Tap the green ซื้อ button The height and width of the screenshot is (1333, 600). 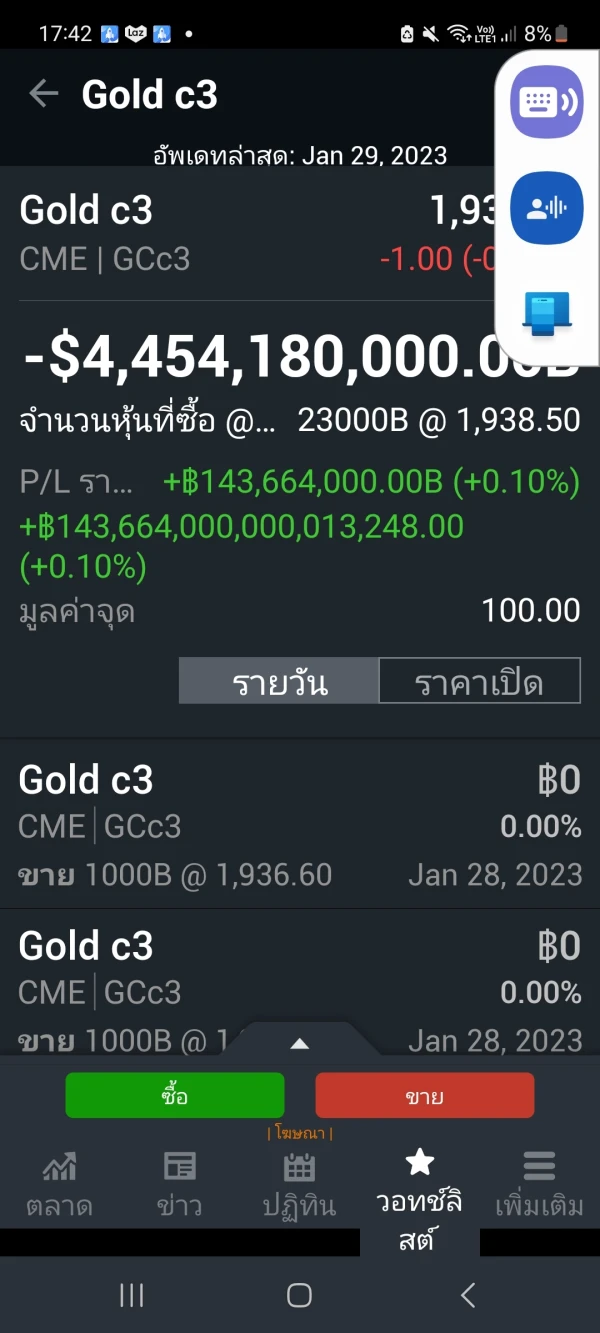pyautogui.click(x=175, y=1095)
